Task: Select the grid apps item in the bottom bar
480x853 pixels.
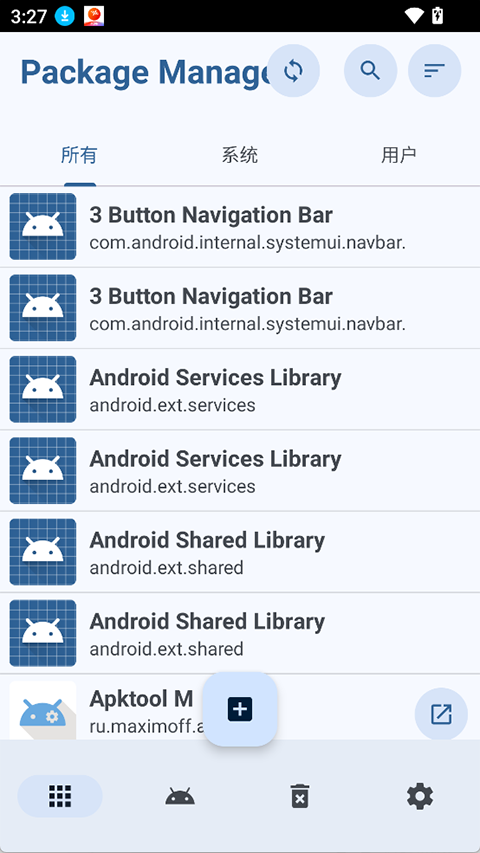Action: (x=60, y=796)
